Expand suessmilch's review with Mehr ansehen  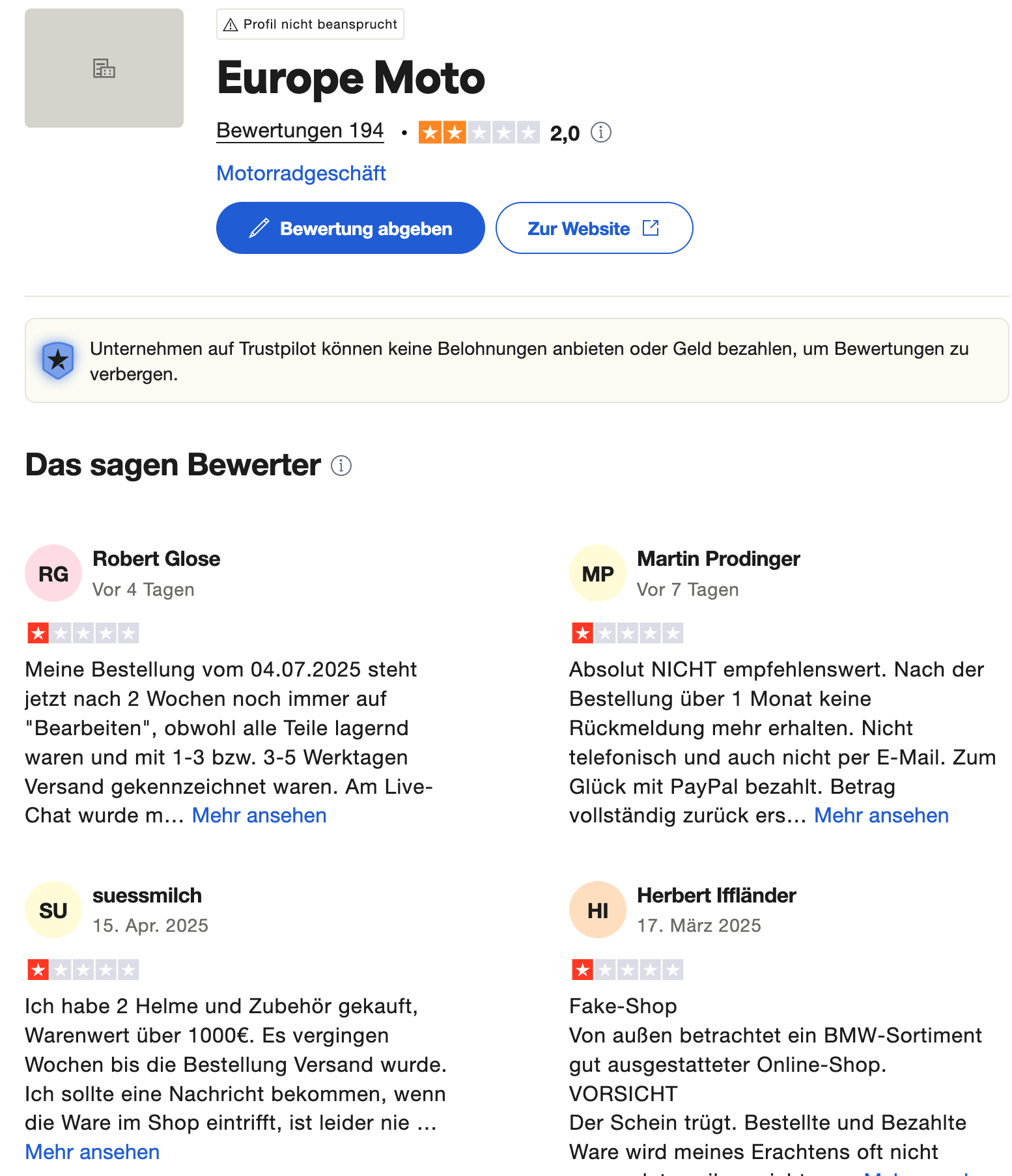coord(92,1152)
